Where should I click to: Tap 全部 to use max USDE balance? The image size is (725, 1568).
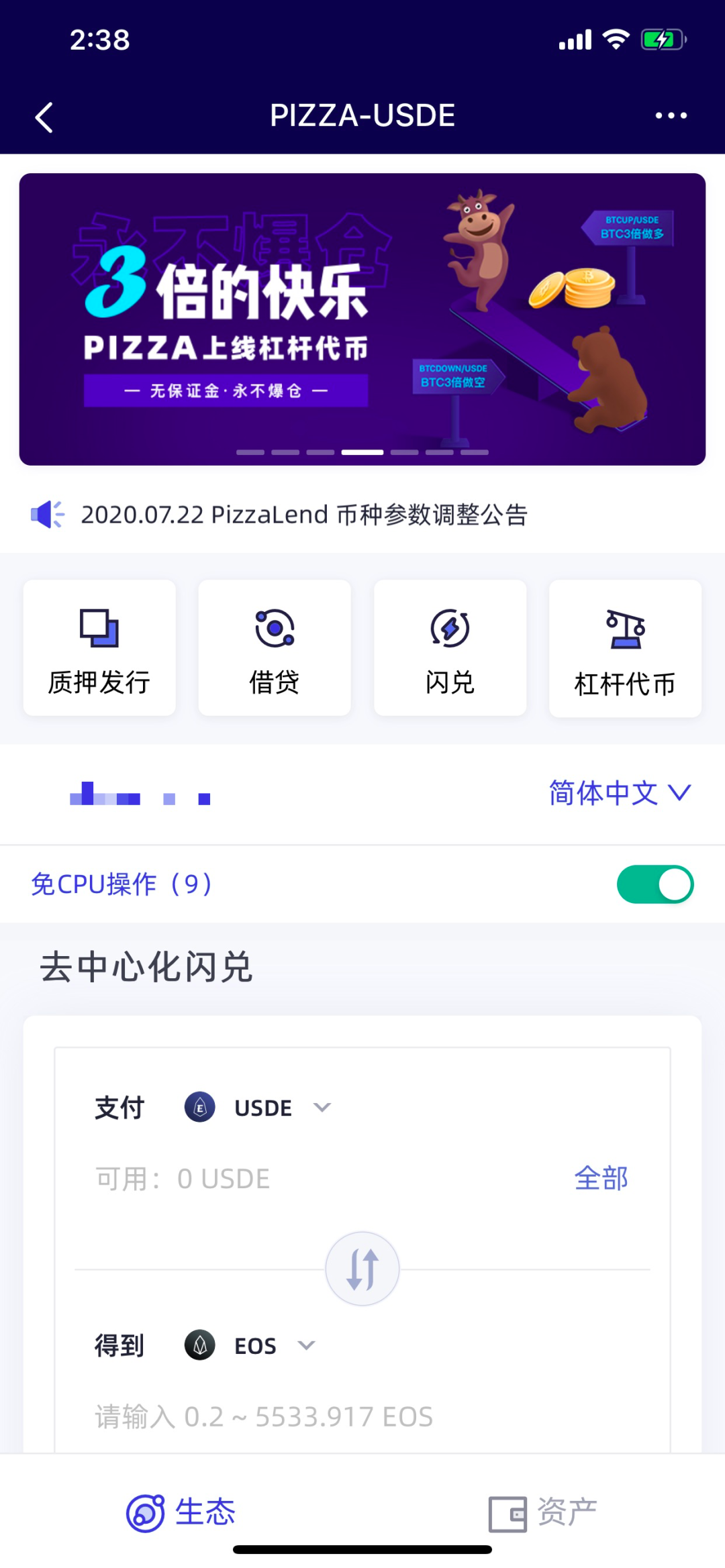click(601, 1178)
